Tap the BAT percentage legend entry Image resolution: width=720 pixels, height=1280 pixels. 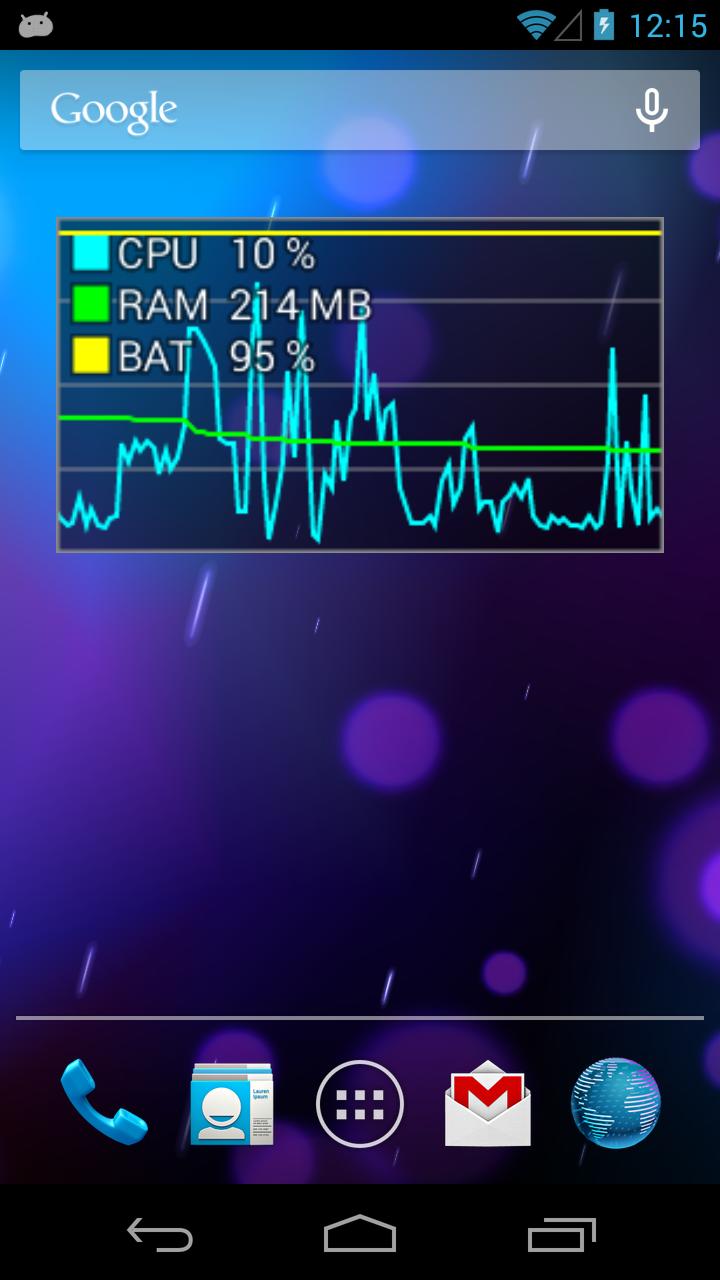point(200,356)
